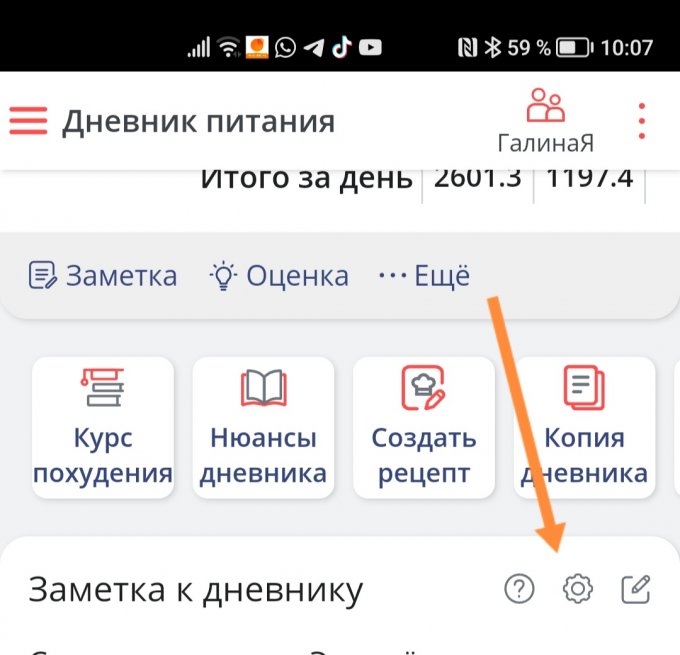The height and width of the screenshot is (655, 680).
Task: Expand the Ещё options
Action: pos(424,275)
